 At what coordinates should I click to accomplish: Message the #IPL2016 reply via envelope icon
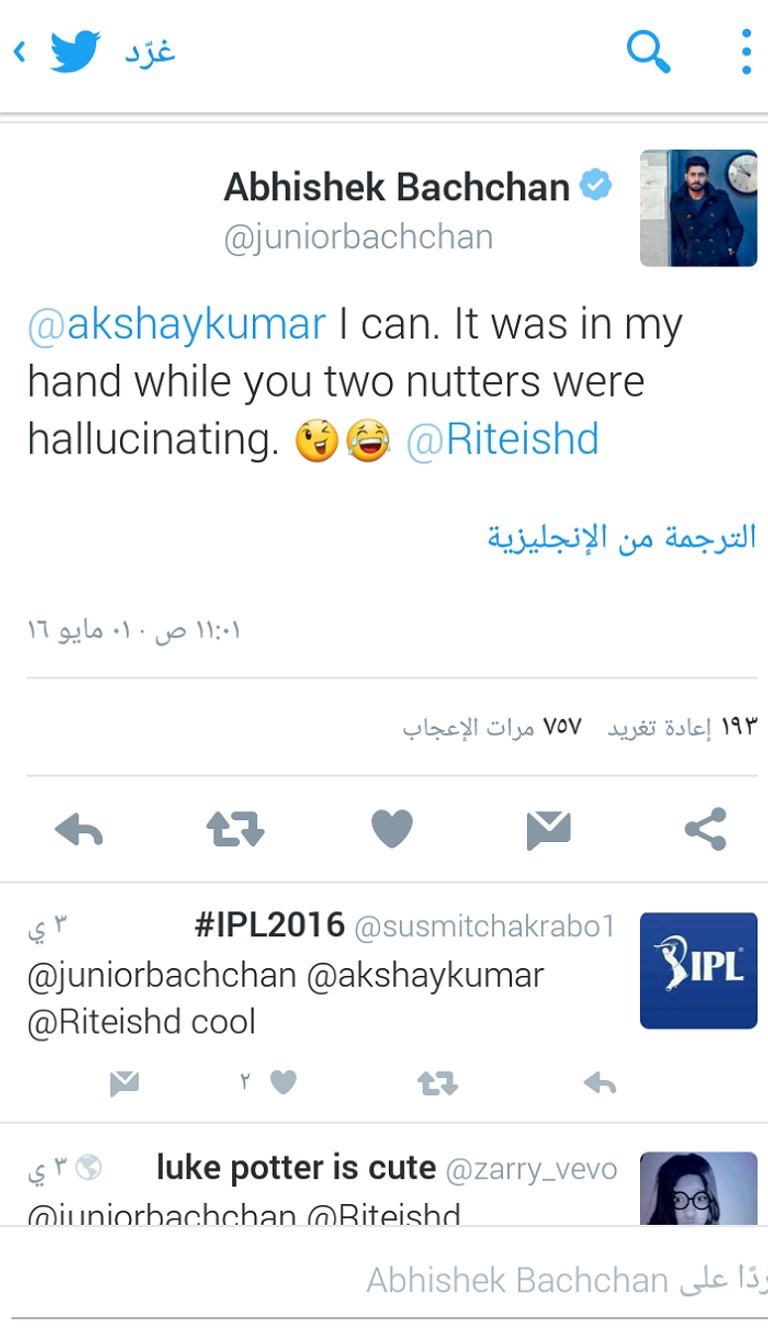pyautogui.click(x=124, y=1082)
